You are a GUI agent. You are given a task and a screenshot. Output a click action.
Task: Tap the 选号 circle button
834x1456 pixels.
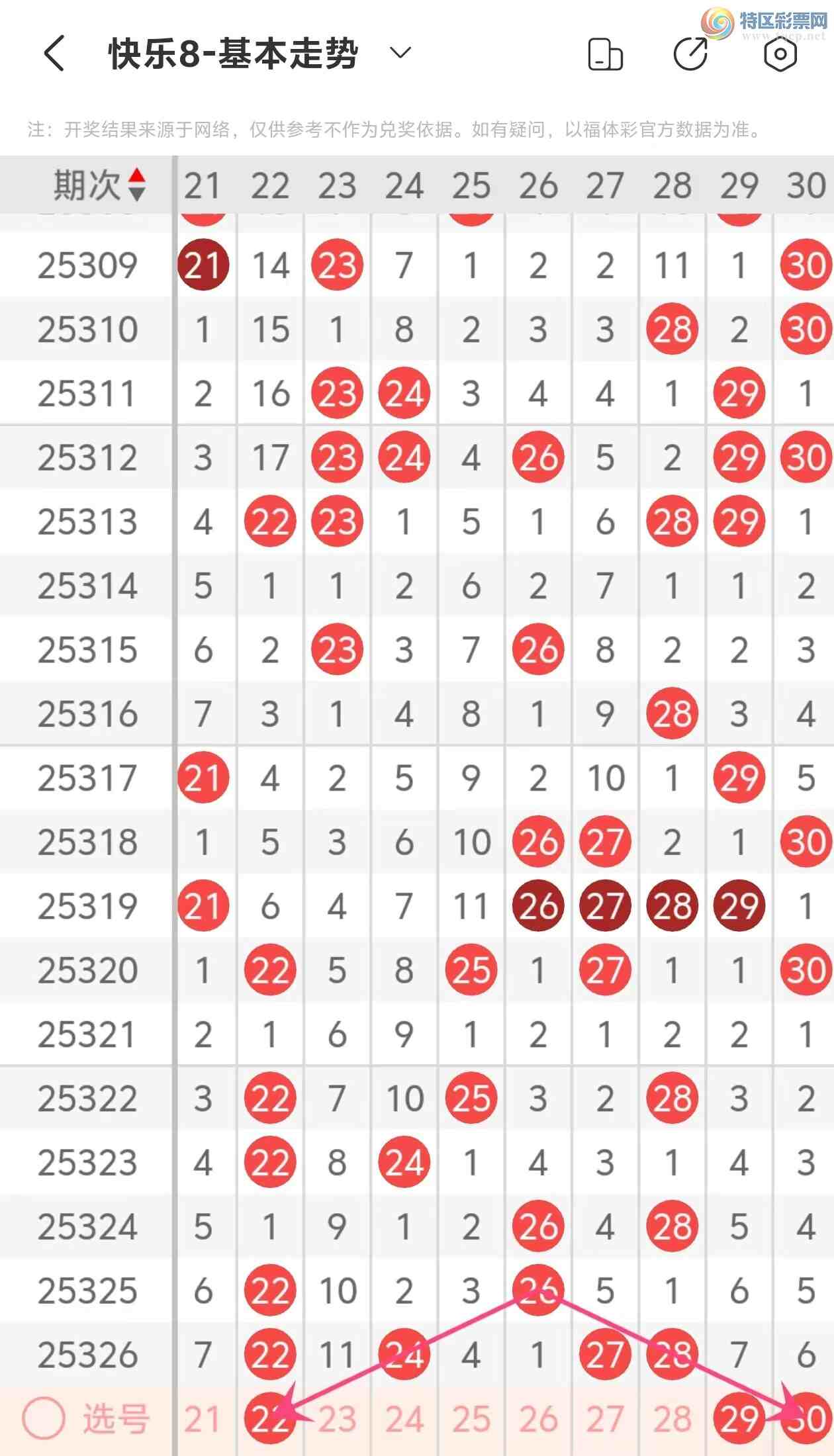coord(44,1418)
